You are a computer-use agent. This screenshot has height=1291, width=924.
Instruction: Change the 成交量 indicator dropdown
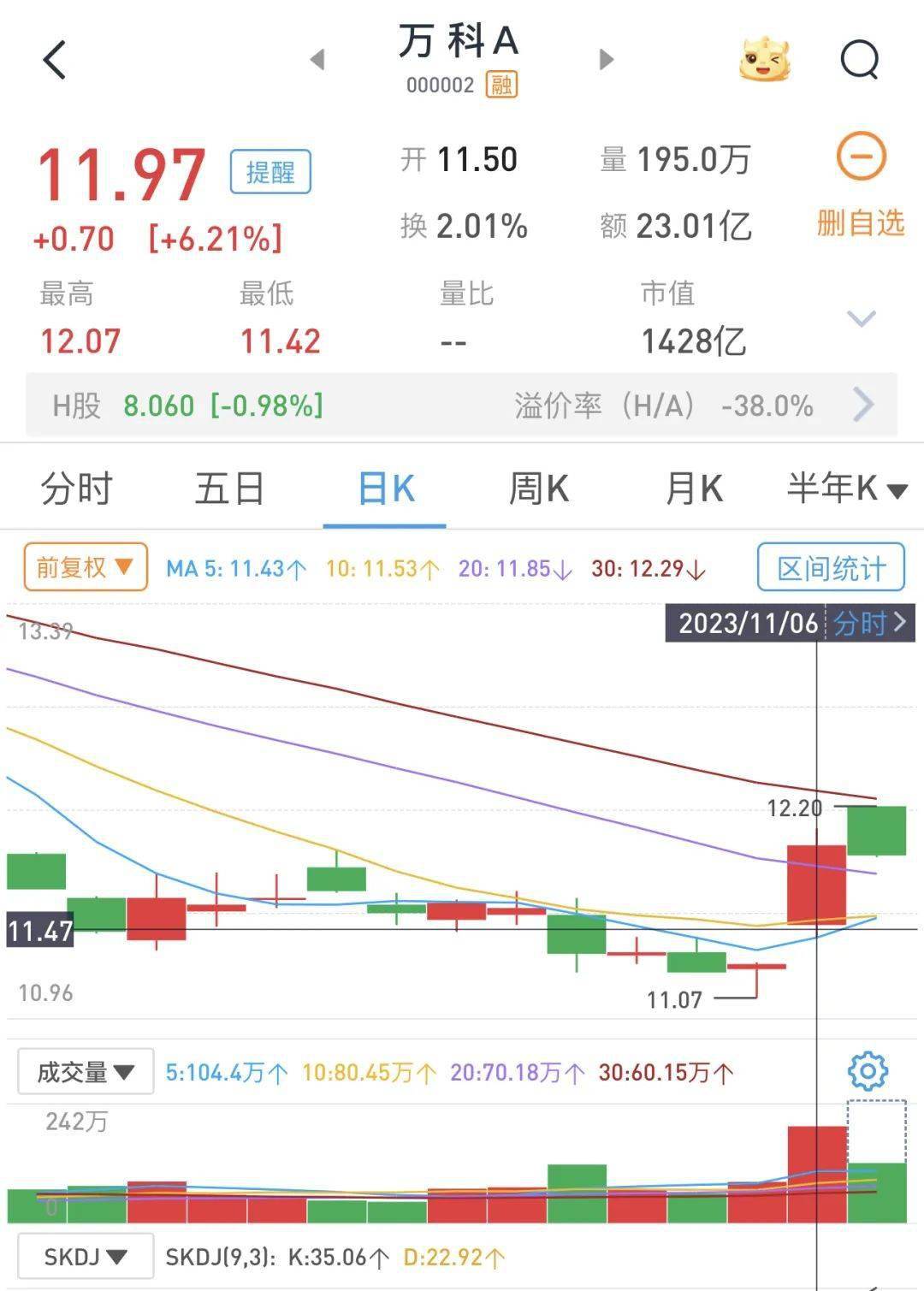[86, 1072]
